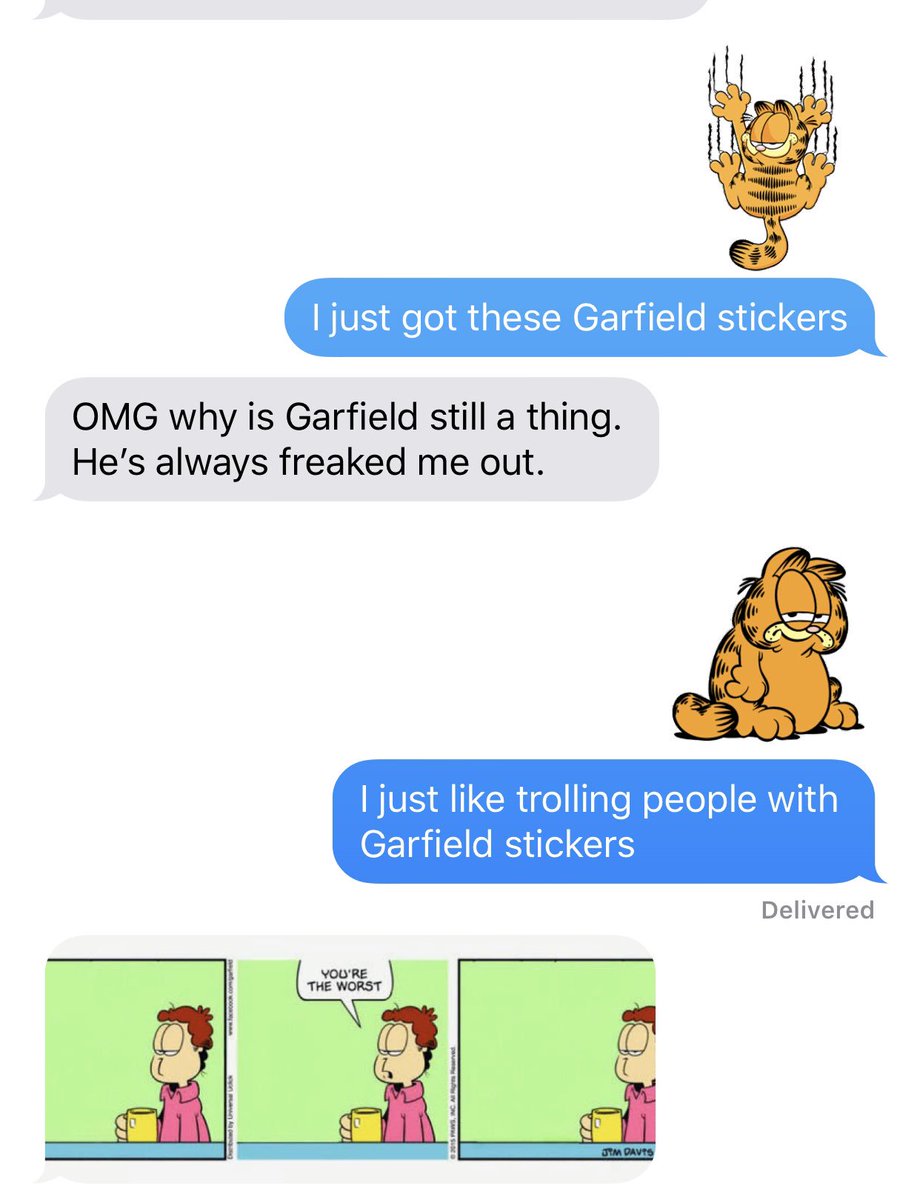Image resolution: width=920 pixels, height=1200 pixels.
Task: Open the received Garfield comic strip image
Action: tap(350, 1058)
